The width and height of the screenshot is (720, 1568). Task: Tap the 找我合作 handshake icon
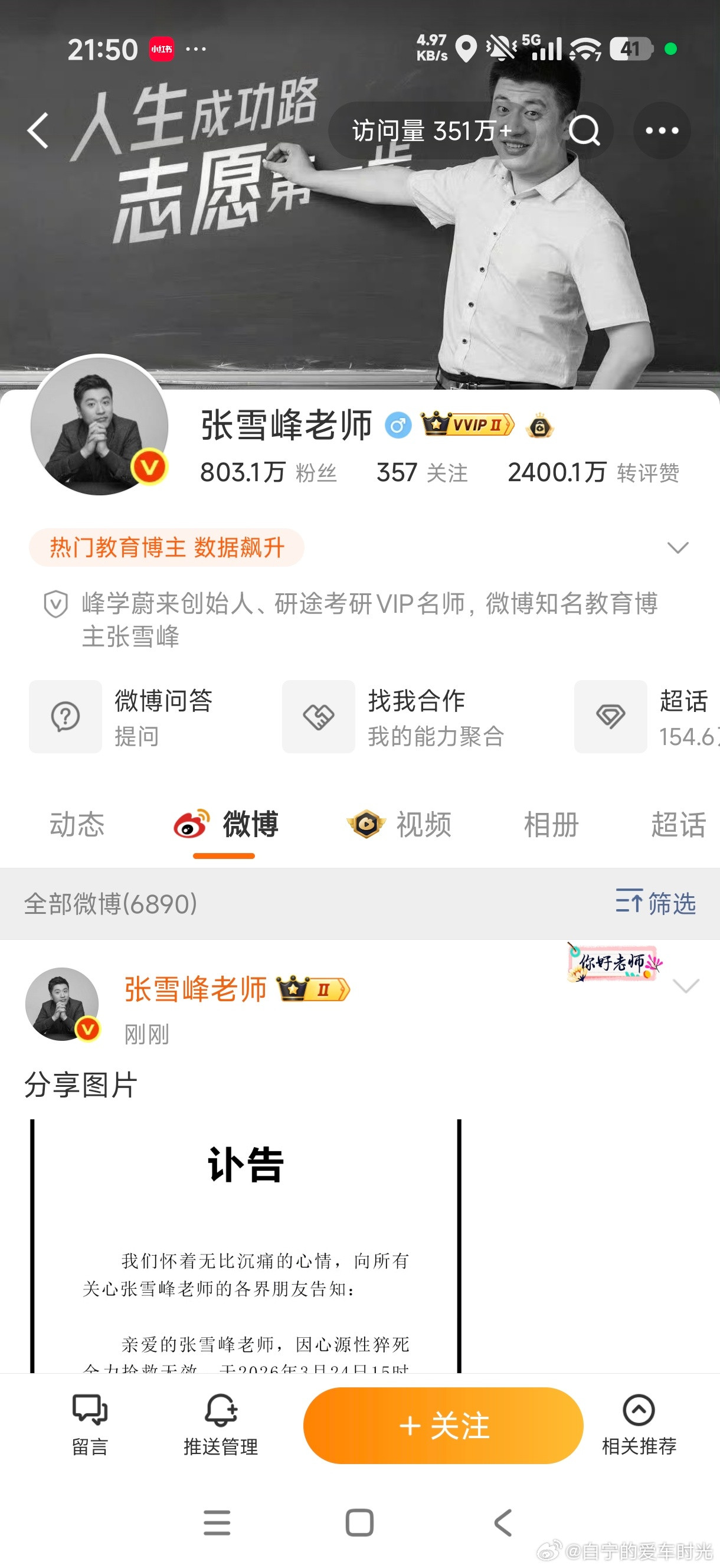pyautogui.click(x=318, y=717)
